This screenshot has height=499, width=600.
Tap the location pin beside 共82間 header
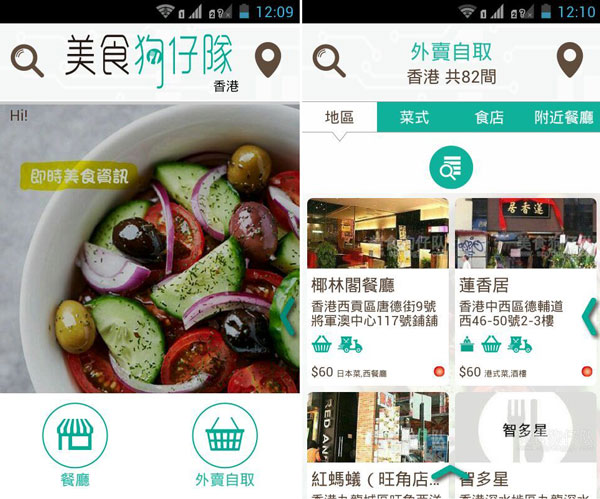570,60
